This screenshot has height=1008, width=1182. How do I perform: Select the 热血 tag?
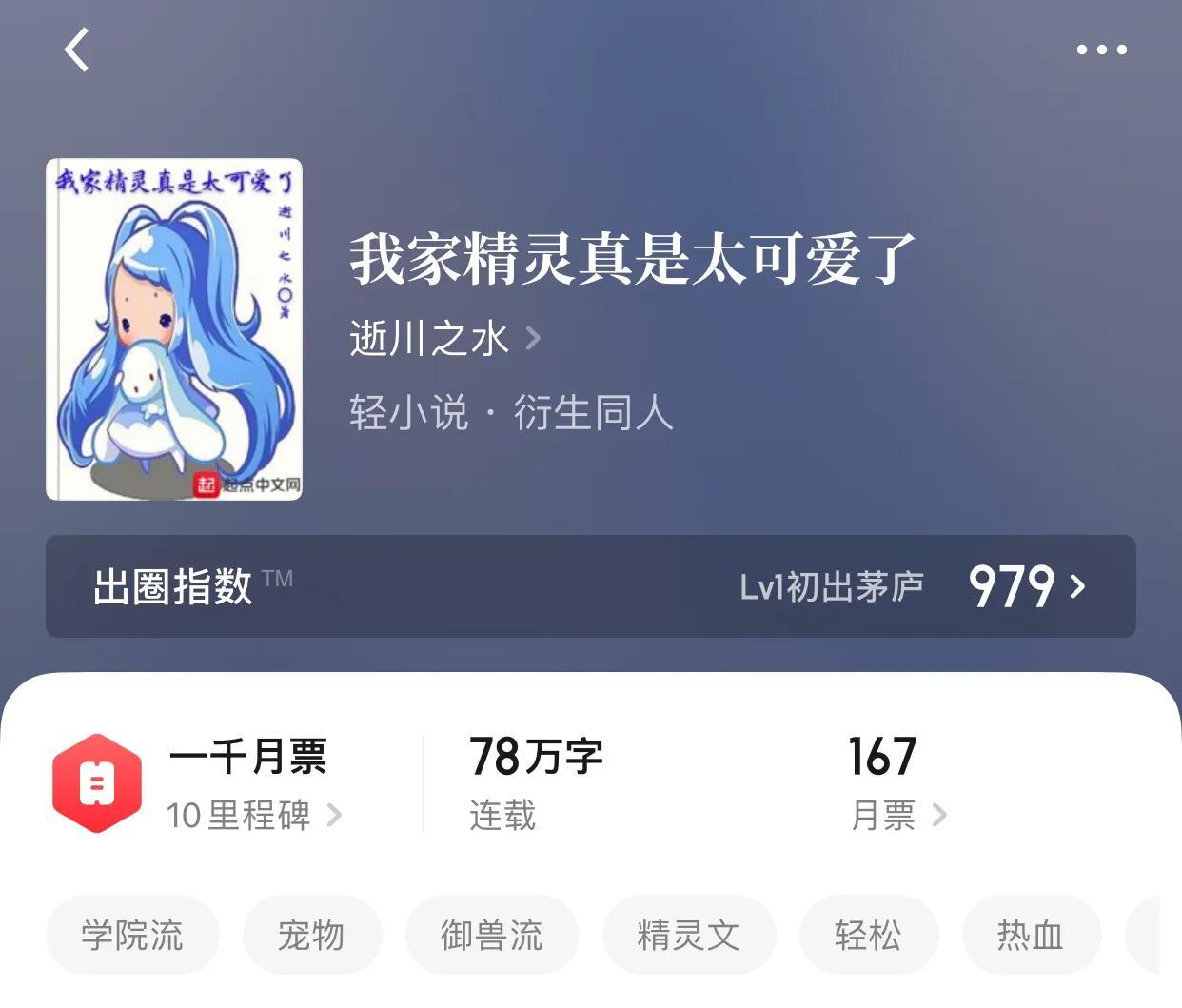[x=1031, y=935]
